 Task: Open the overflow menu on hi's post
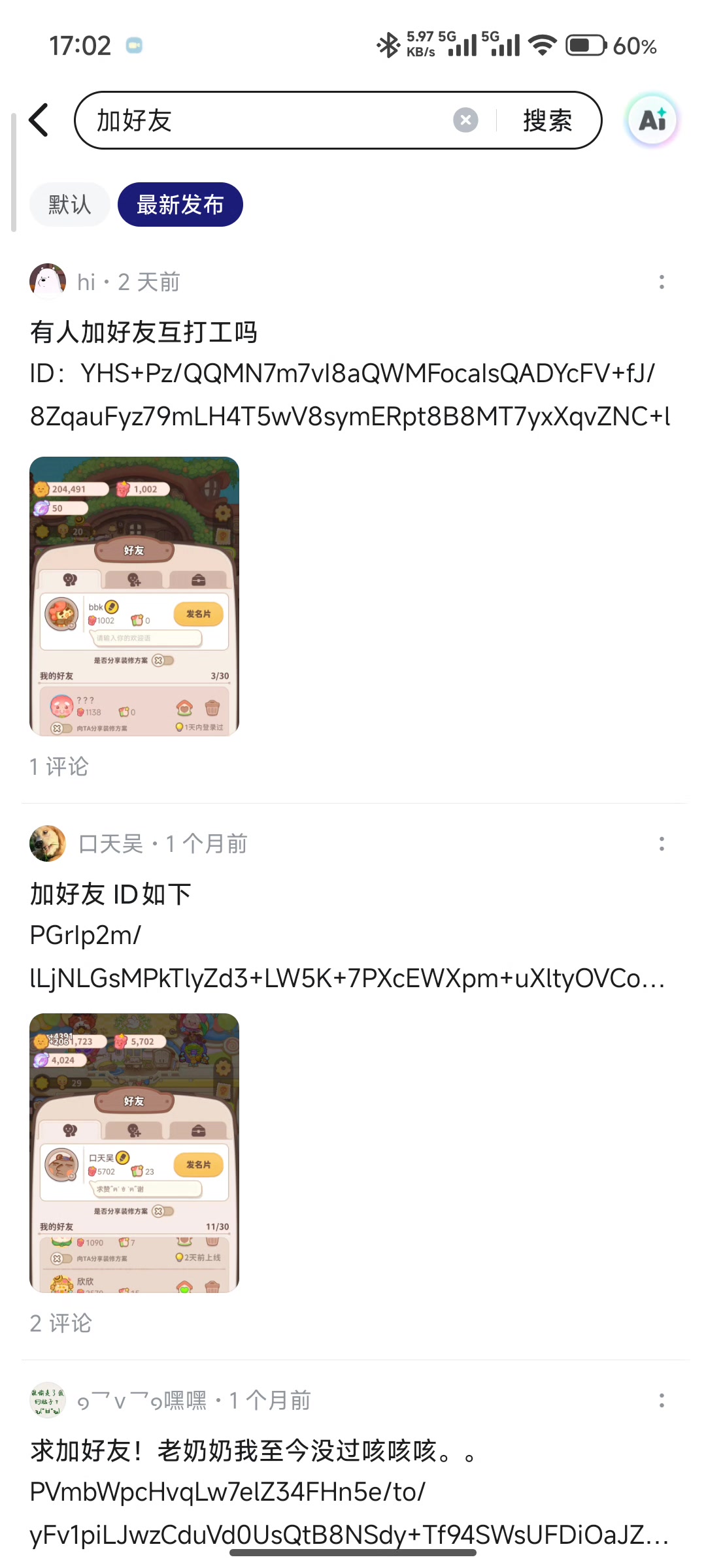point(662,282)
